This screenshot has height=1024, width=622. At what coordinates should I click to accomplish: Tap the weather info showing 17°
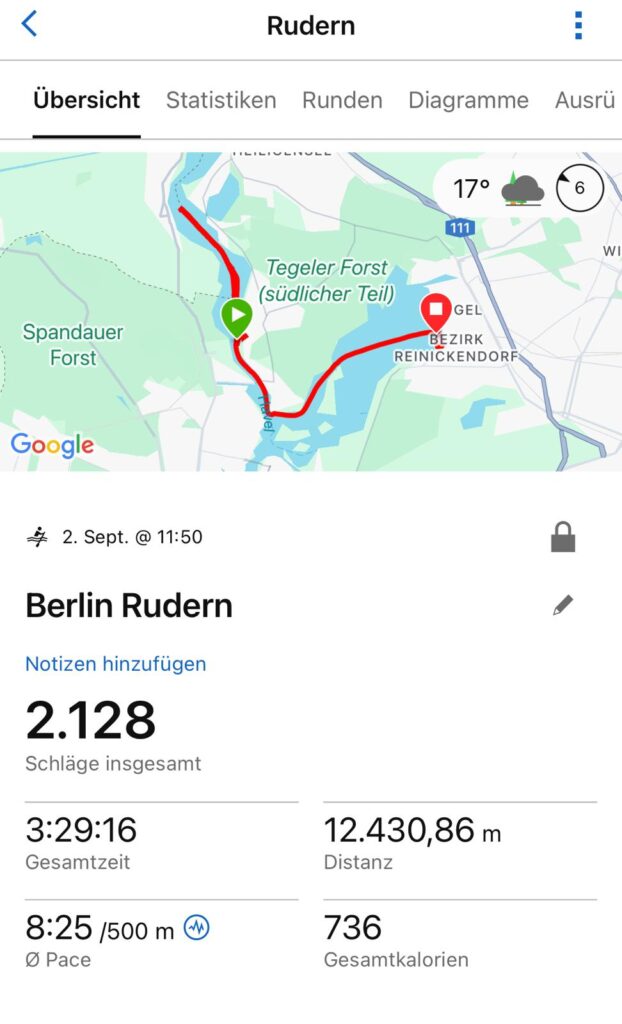(x=497, y=188)
